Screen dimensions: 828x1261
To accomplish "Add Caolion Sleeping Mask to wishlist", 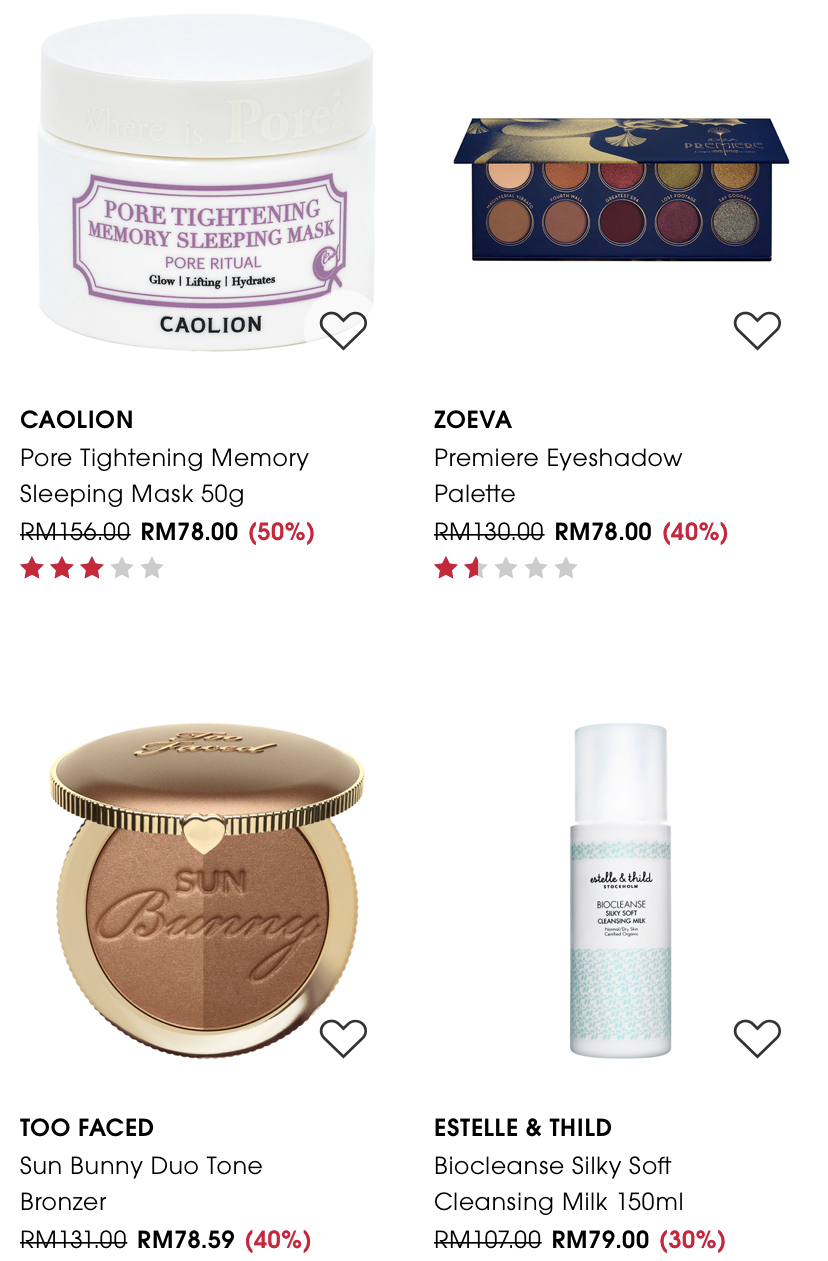I will (x=343, y=330).
